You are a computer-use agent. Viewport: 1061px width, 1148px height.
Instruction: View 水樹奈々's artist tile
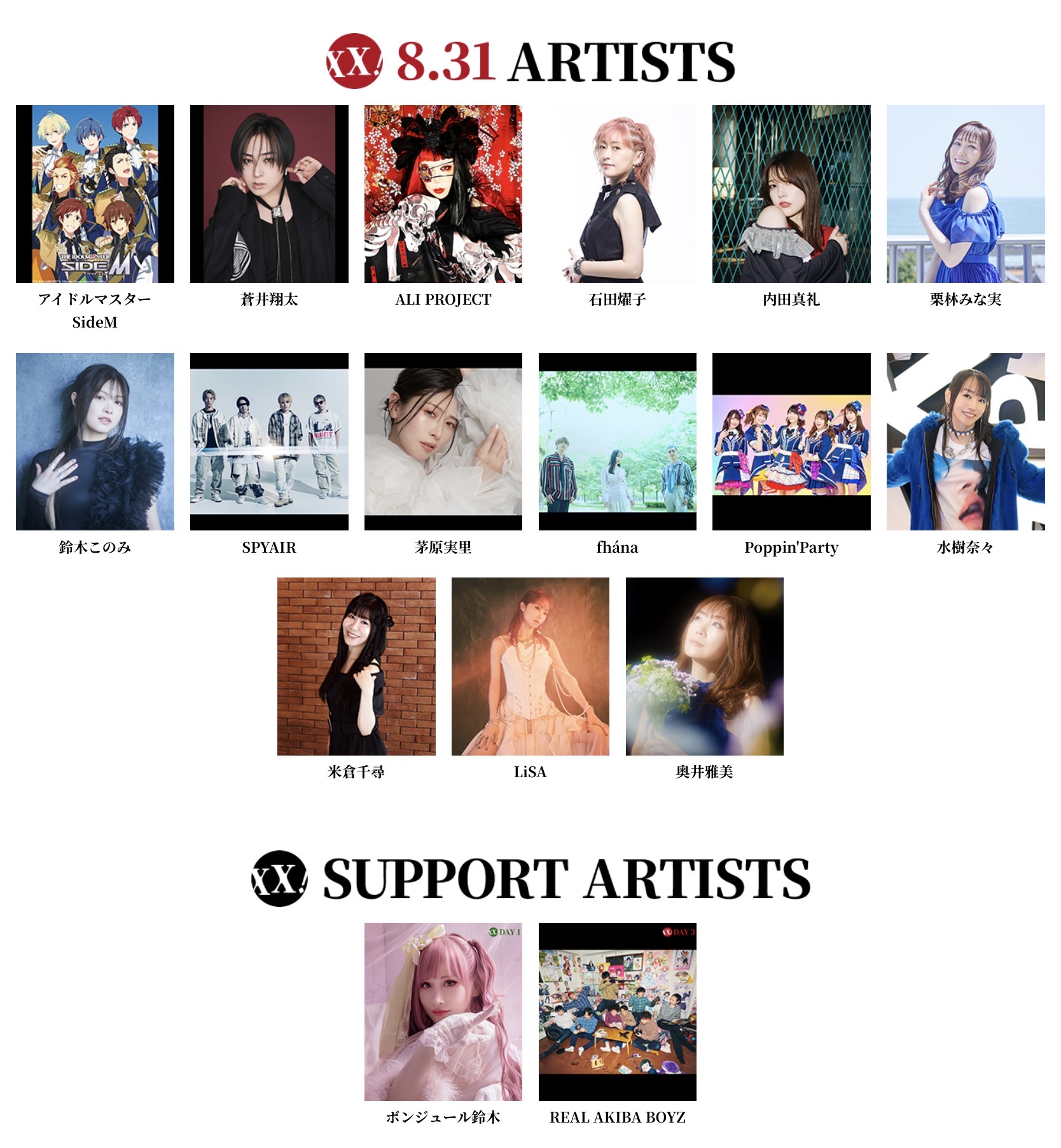click(x=966, y=441)
